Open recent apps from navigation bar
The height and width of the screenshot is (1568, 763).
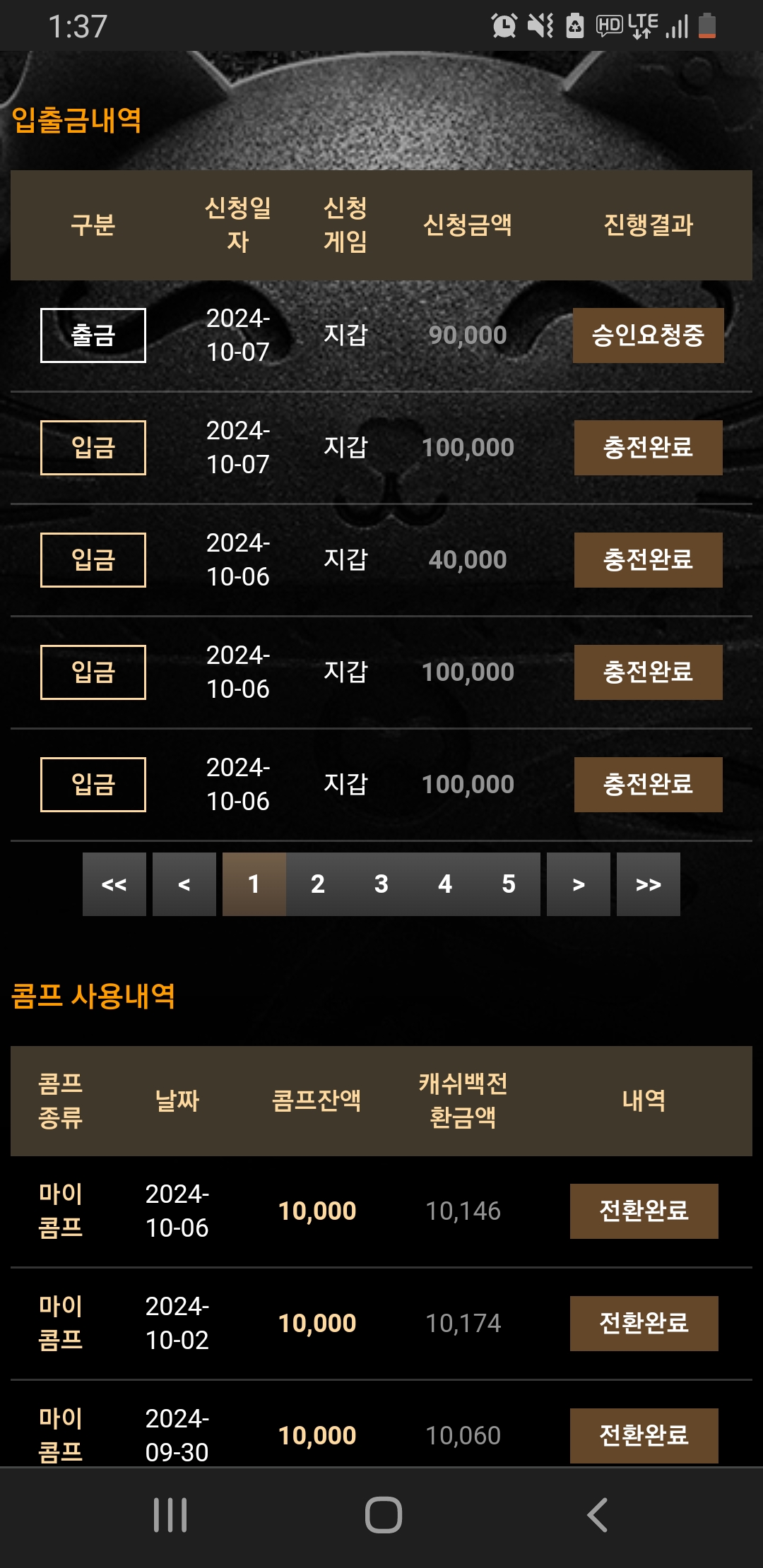(170, 1515)
